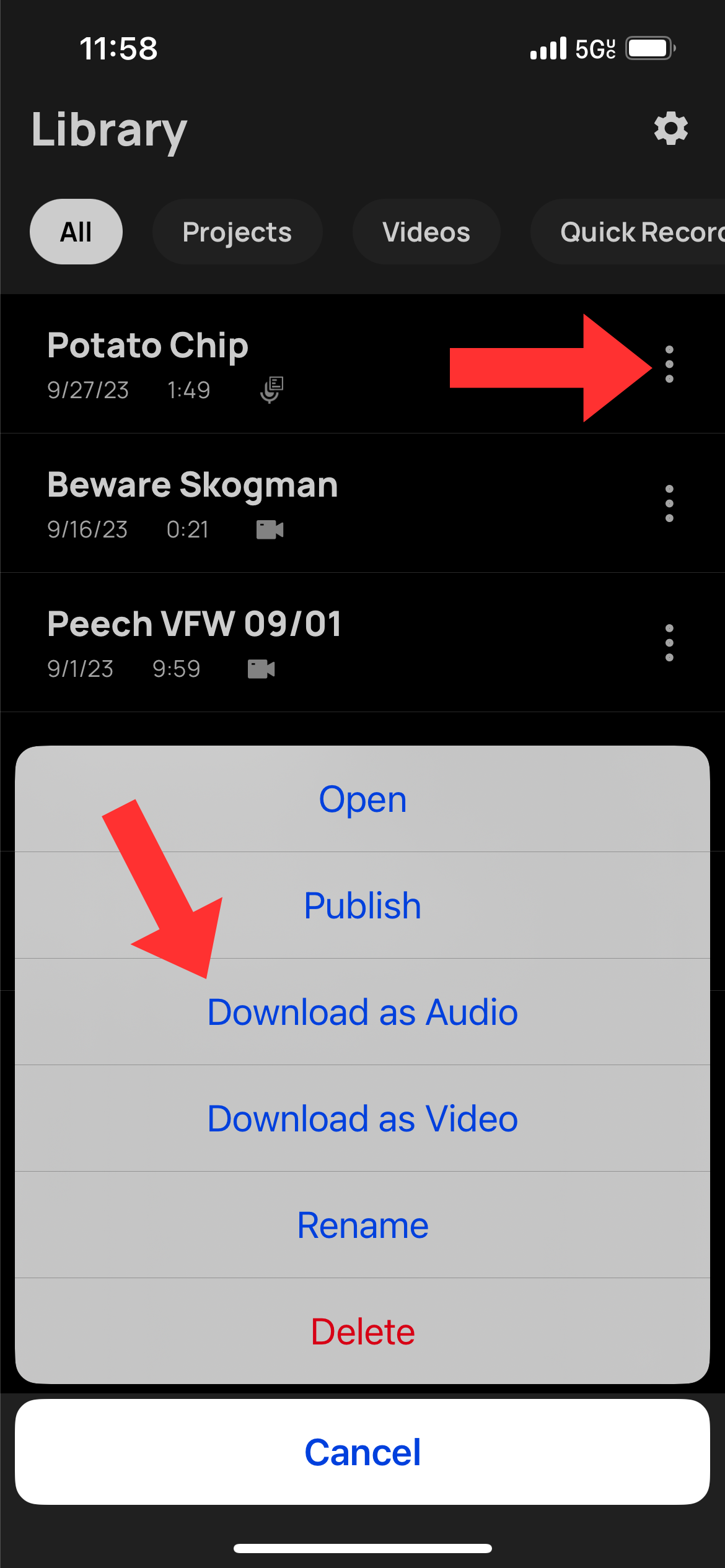Image resolution: width=725 pixels, height=1568 pixels.
Task: Dismiss the sheet with Cancel
Action: point(362,1452)
